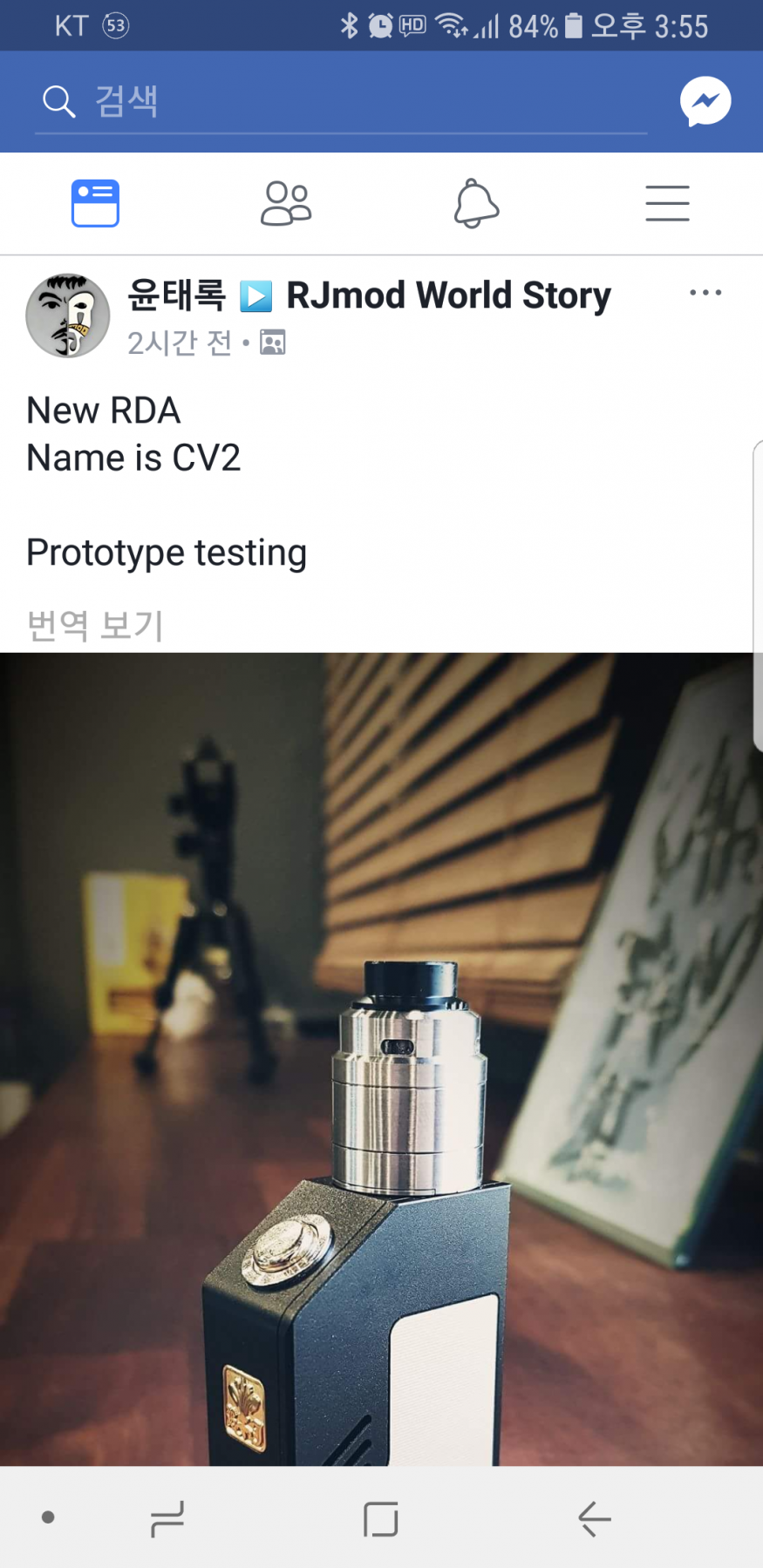
Task: Open 윤태록's profile from the post header
Action: tap(176, 295)
